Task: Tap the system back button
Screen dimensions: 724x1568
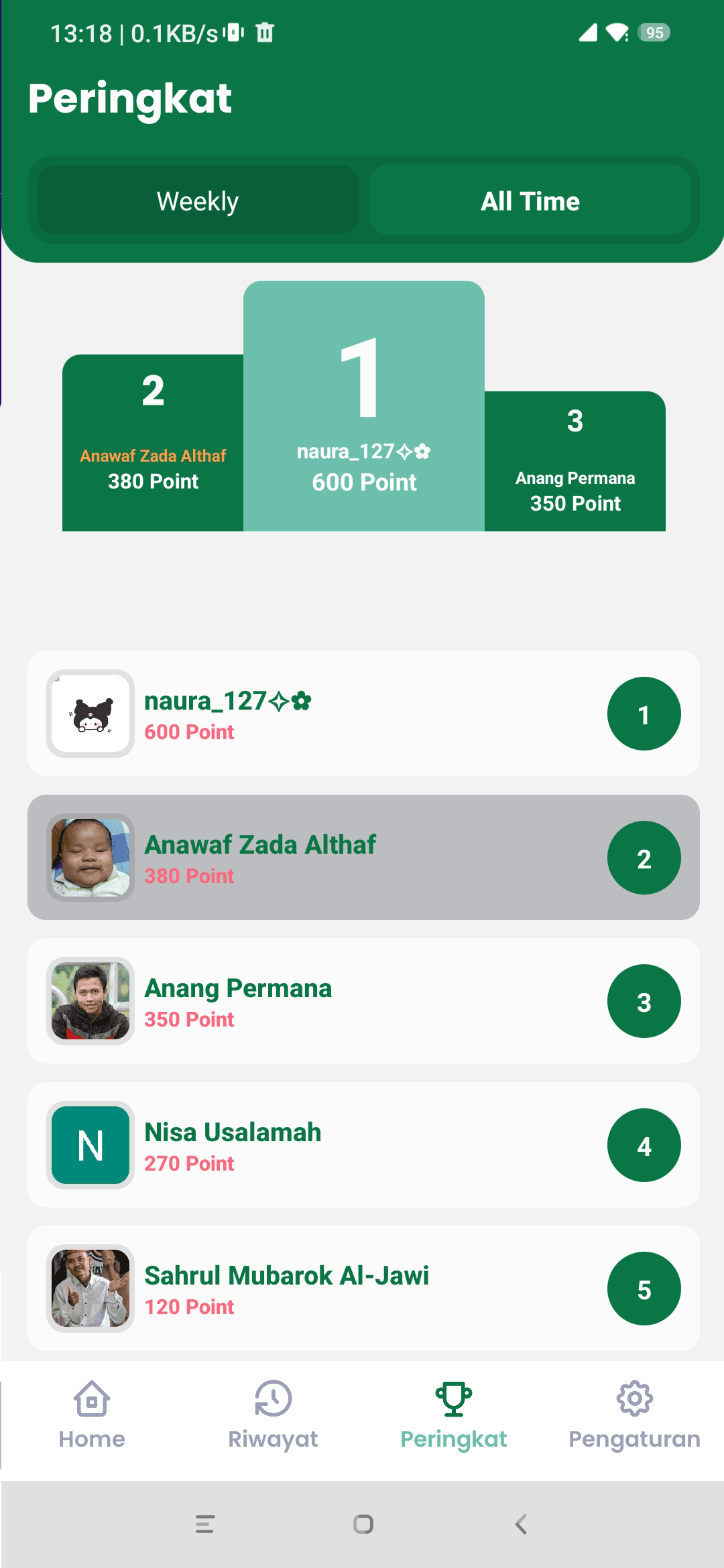Action: point(521,1524)
